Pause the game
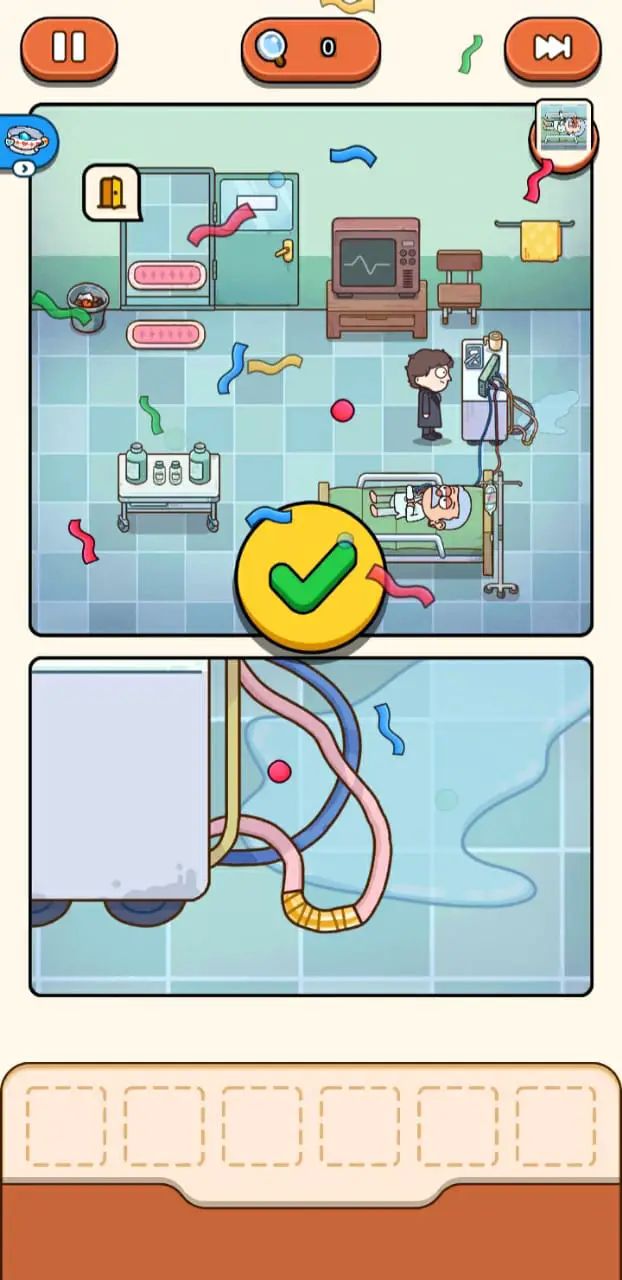 click(x=69, y=48)
